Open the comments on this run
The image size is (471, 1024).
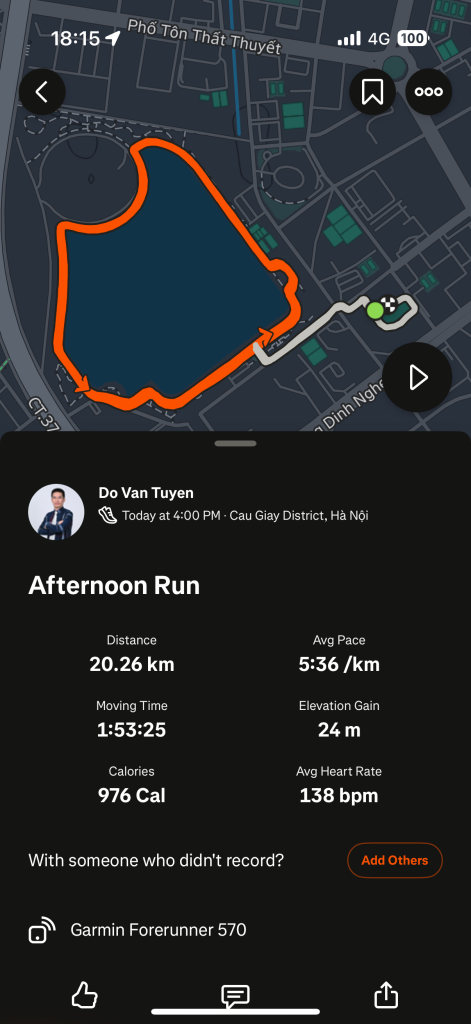click(x=235, y=996)
